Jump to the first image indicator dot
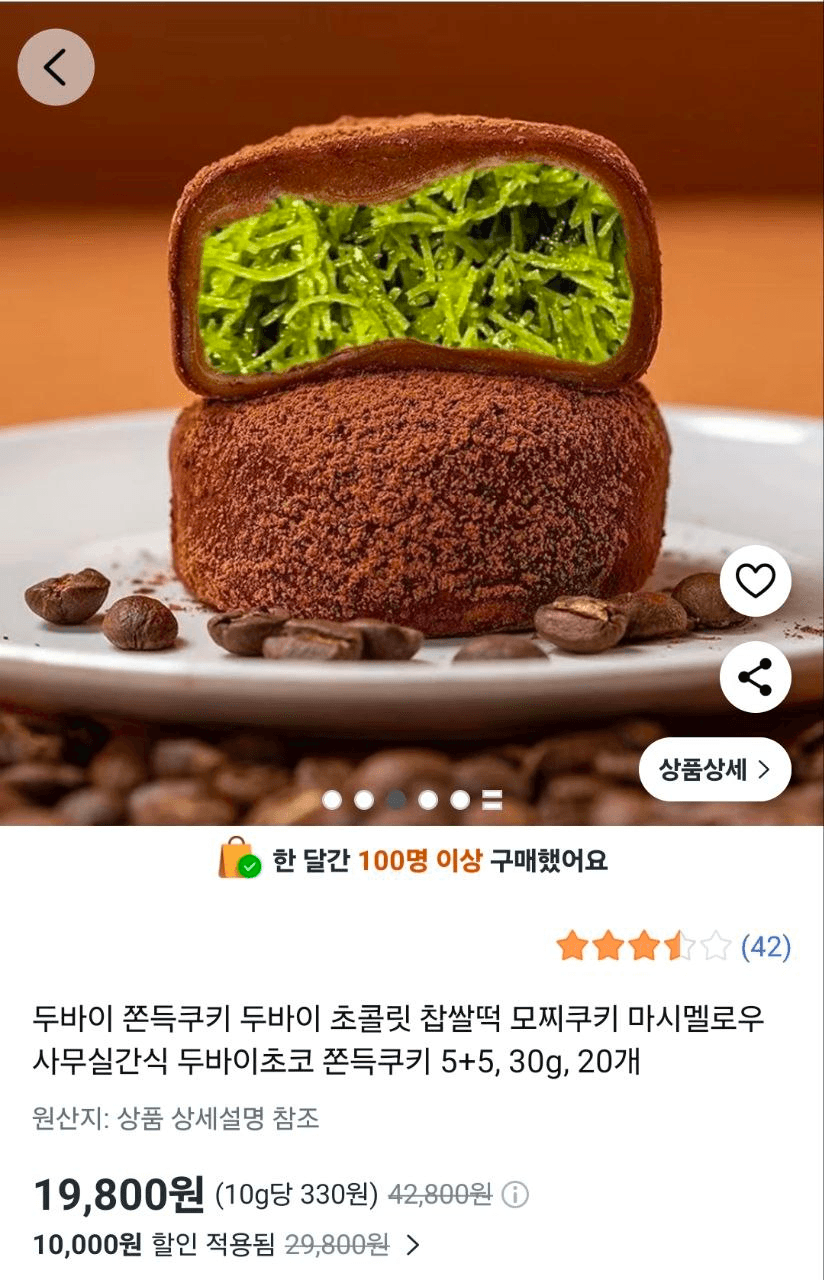 tap(332, 800)
